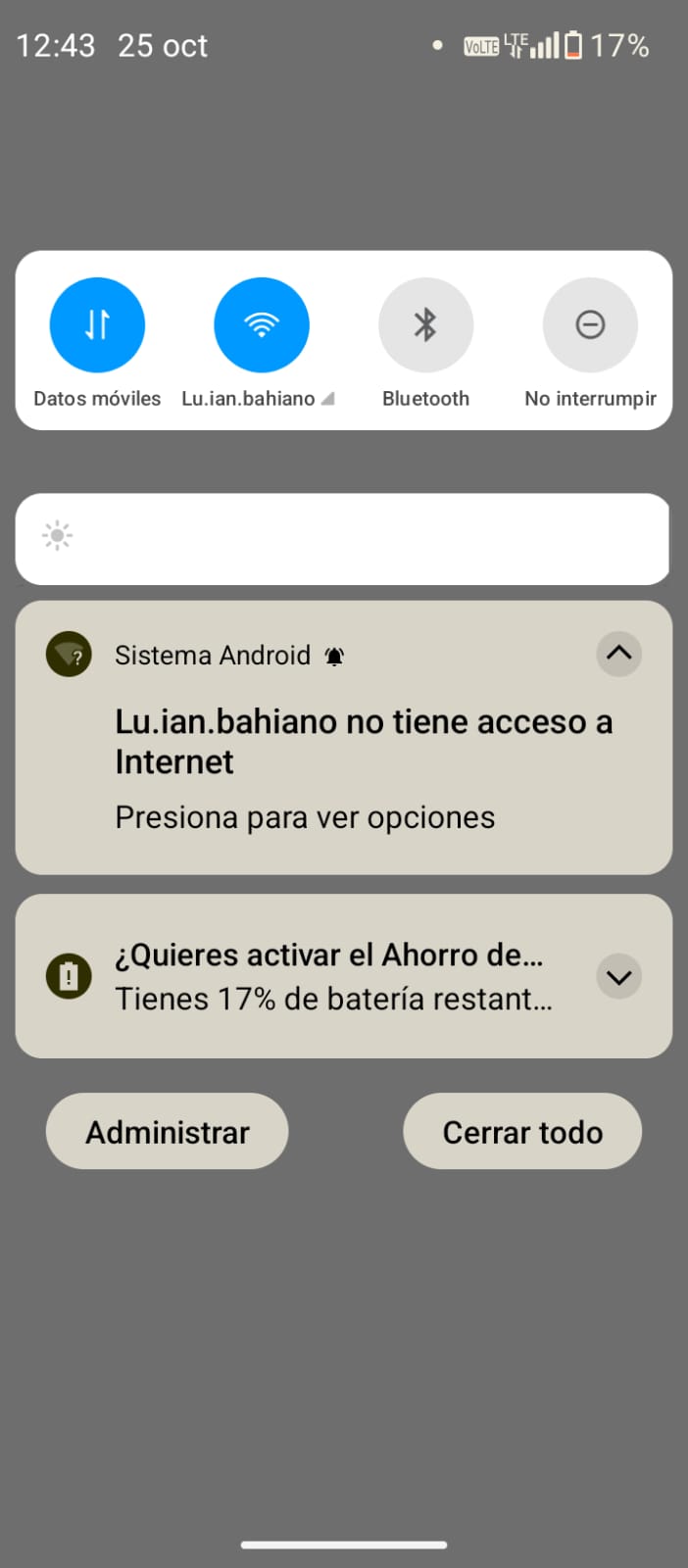Expand the Ahorro de batería notification
Screen dimensions: 688x1568
pos(618,976)
